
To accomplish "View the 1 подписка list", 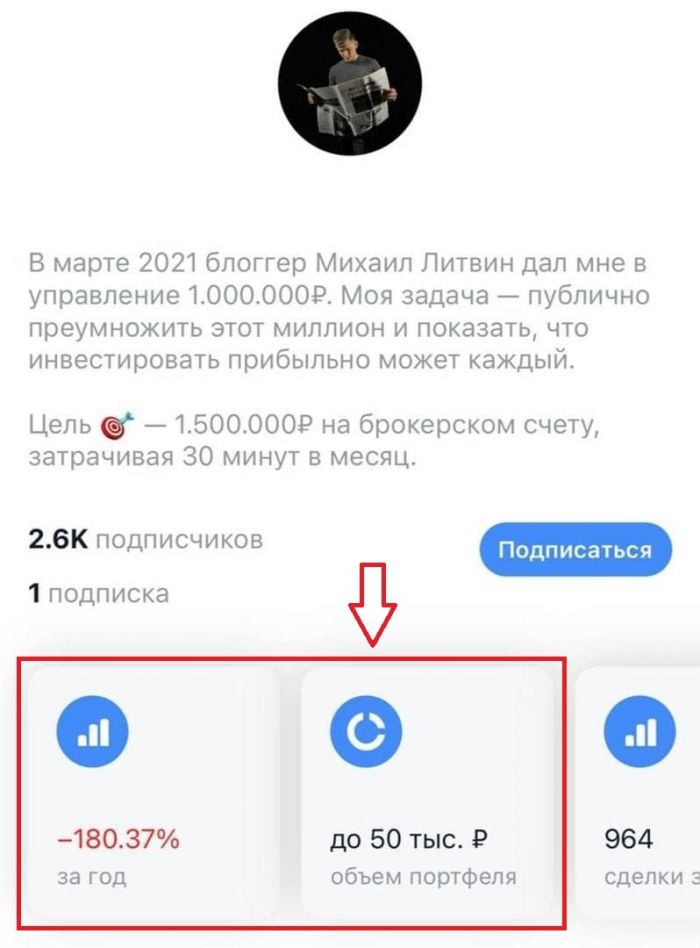I will (98, 593).
